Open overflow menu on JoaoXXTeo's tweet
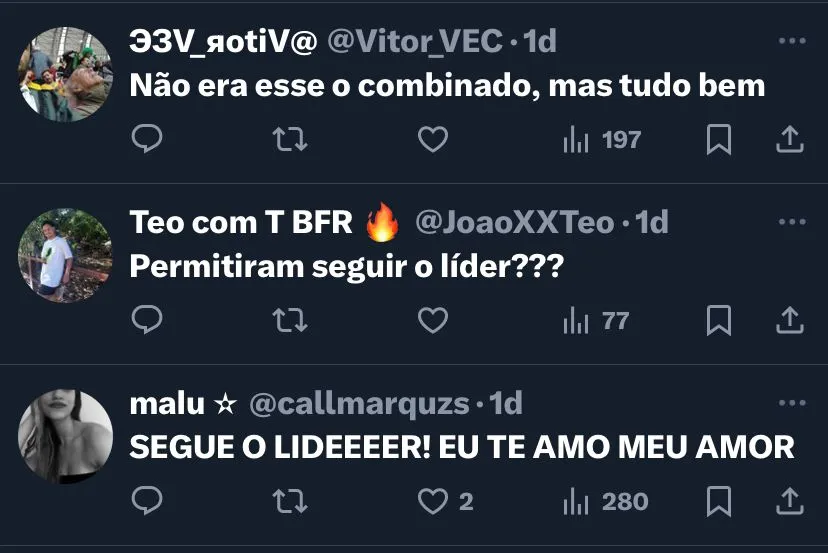This screenshot has width=828, height=553. 791,223
